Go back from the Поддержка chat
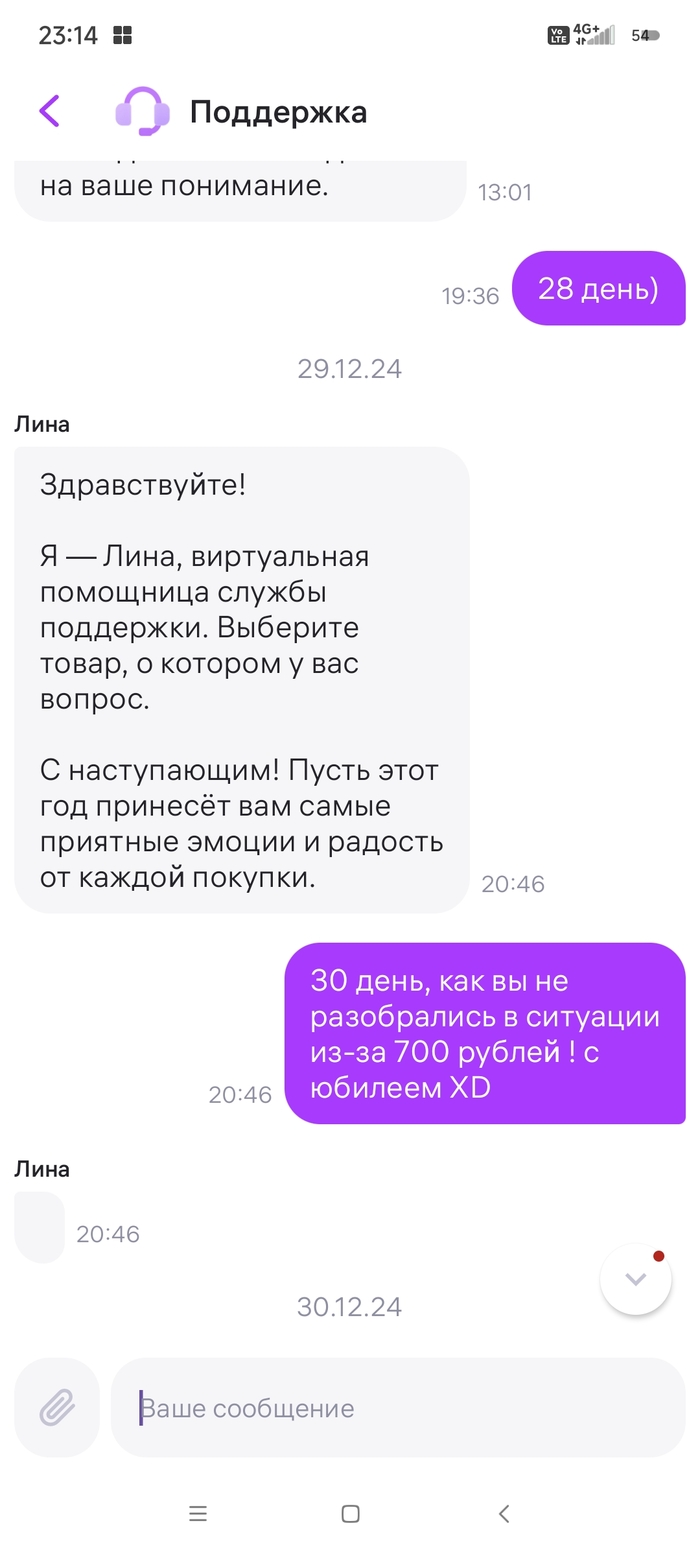This screenshot has height=1556, width=700. coord(49,111)
